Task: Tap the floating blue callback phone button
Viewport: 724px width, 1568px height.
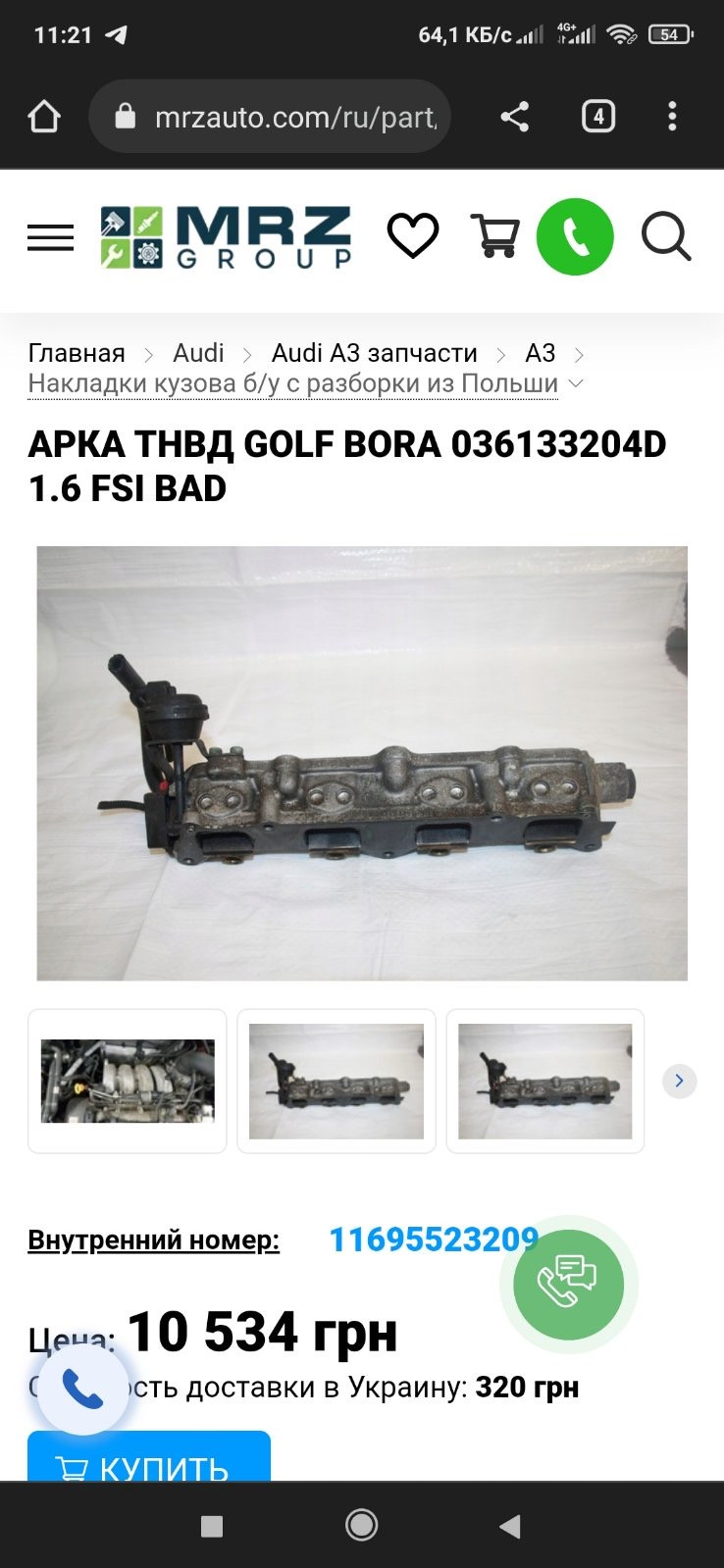Action: [x=82, y=1389]
